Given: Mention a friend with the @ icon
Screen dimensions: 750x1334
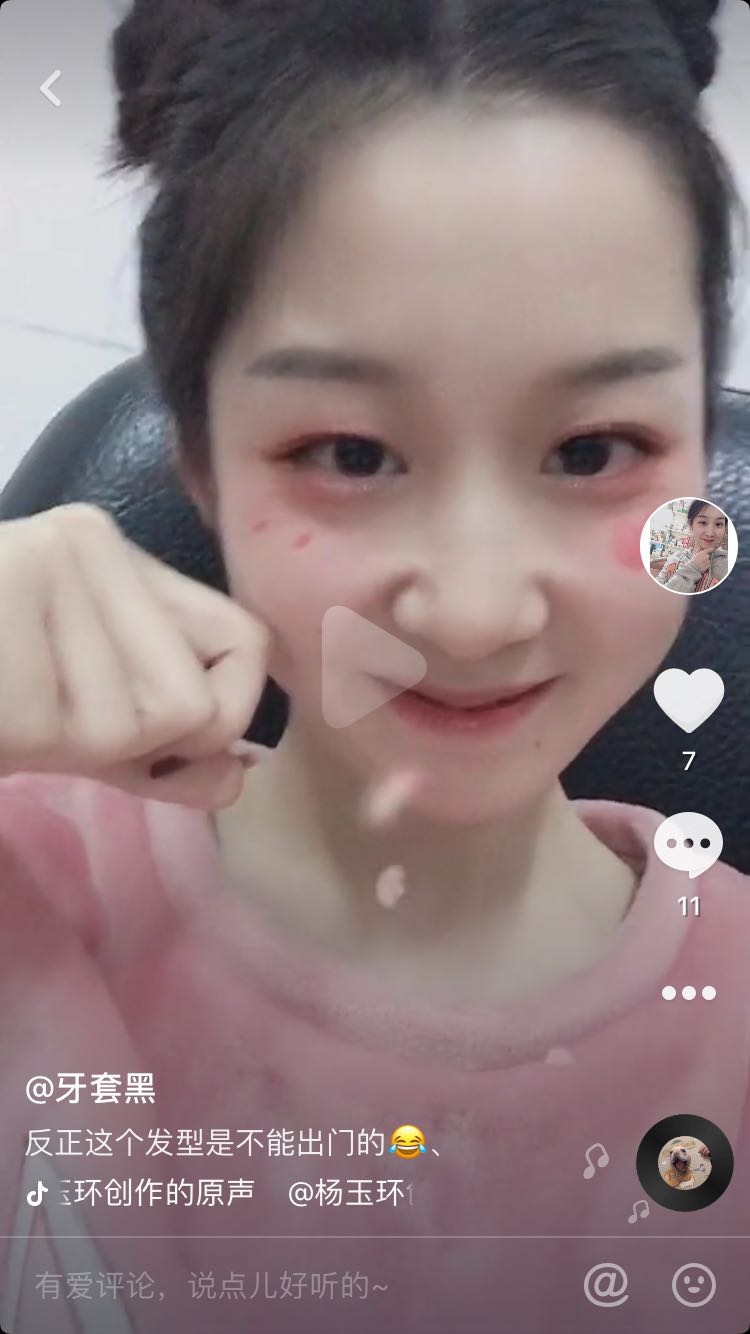Looking at the screenshot, I should 606,1284.
